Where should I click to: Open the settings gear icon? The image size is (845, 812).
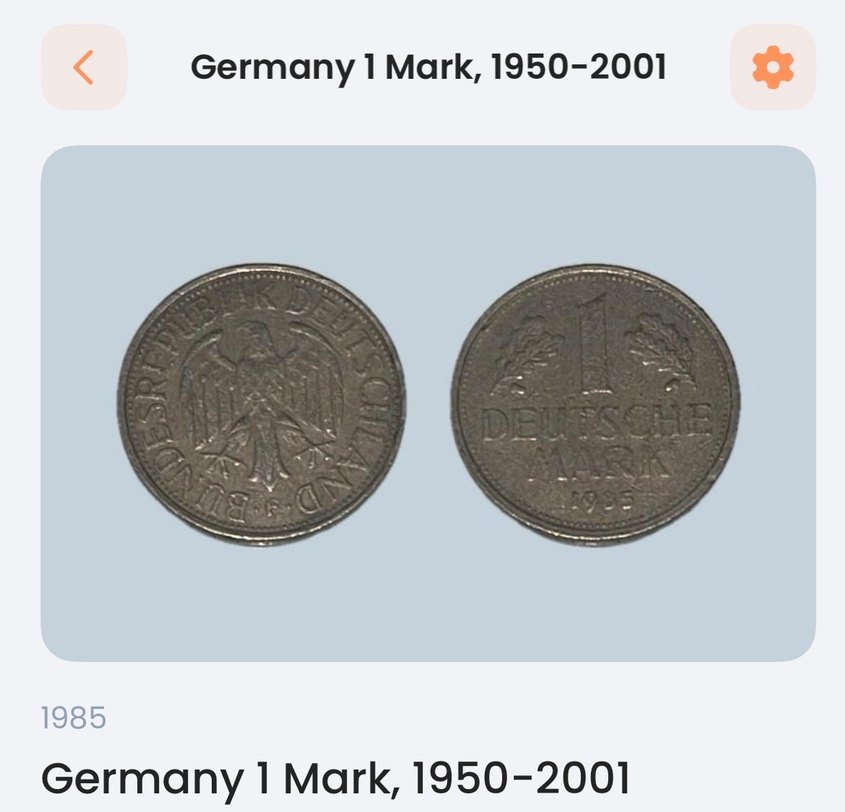(x=772, y=67)
